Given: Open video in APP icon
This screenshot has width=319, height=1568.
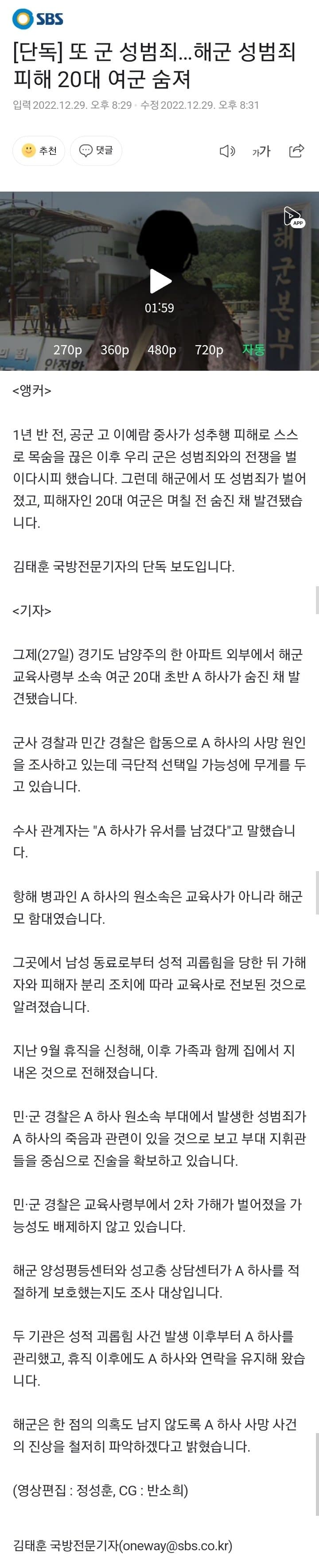Looking at the screenshot, I should [x=293, y=217].
